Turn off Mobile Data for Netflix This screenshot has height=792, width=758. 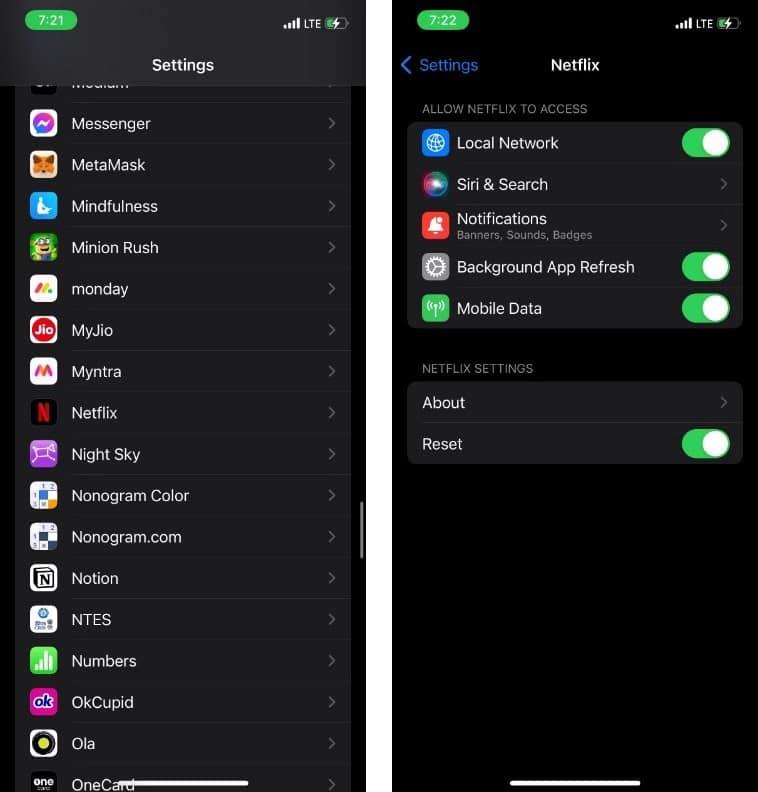coord(706,308)
